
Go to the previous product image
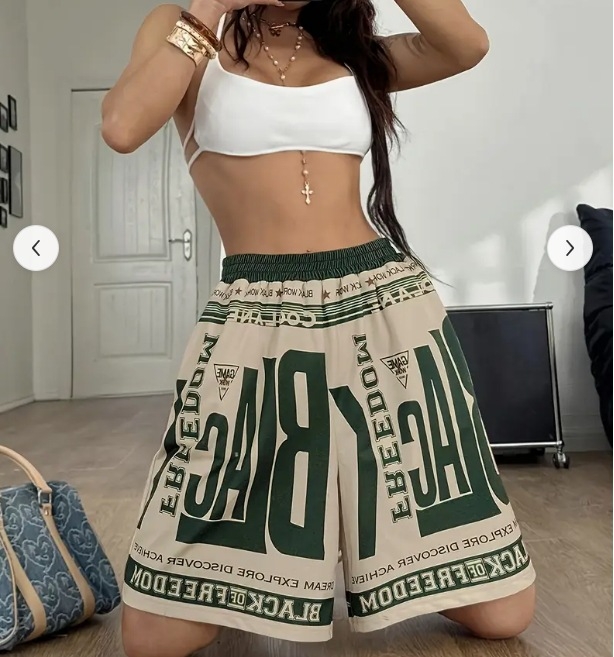pos(36,248)
